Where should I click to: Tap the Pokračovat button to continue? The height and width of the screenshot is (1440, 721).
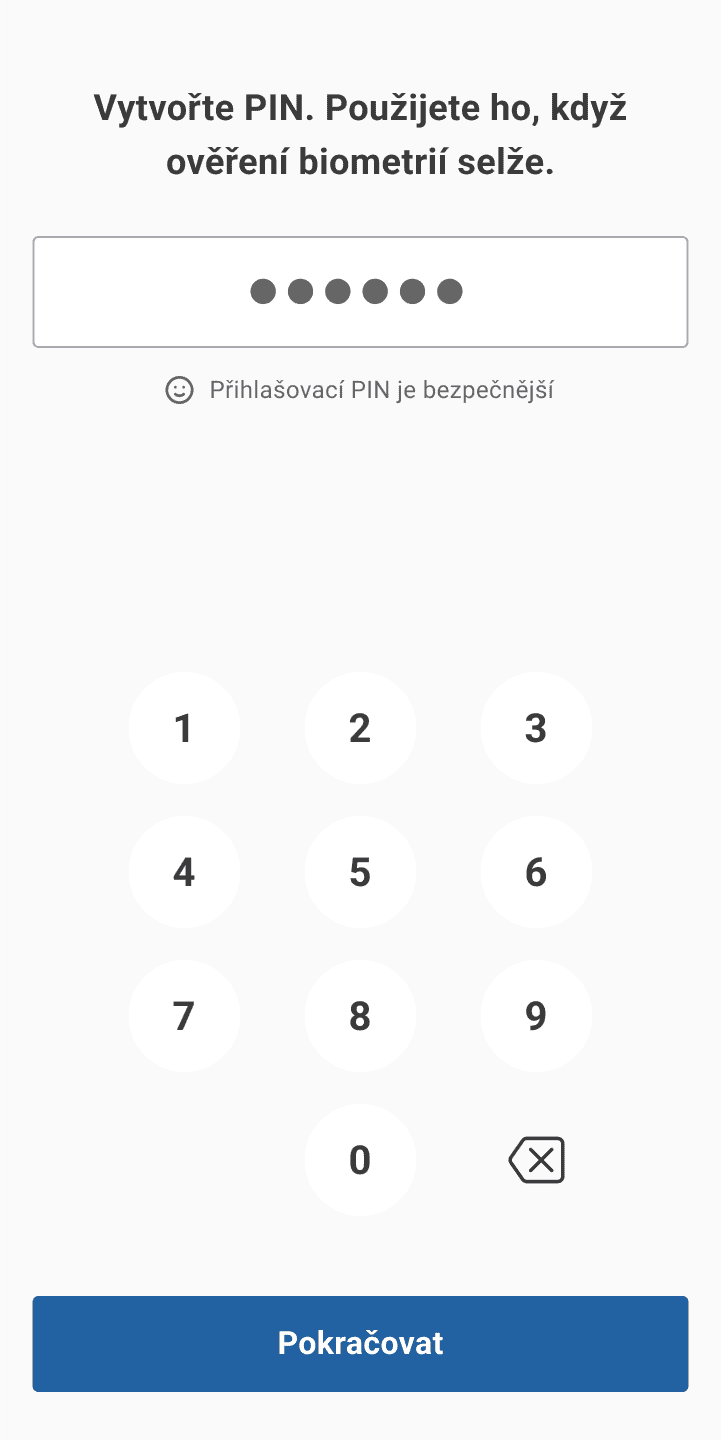pyautogui.click(x=360, y=1343)
